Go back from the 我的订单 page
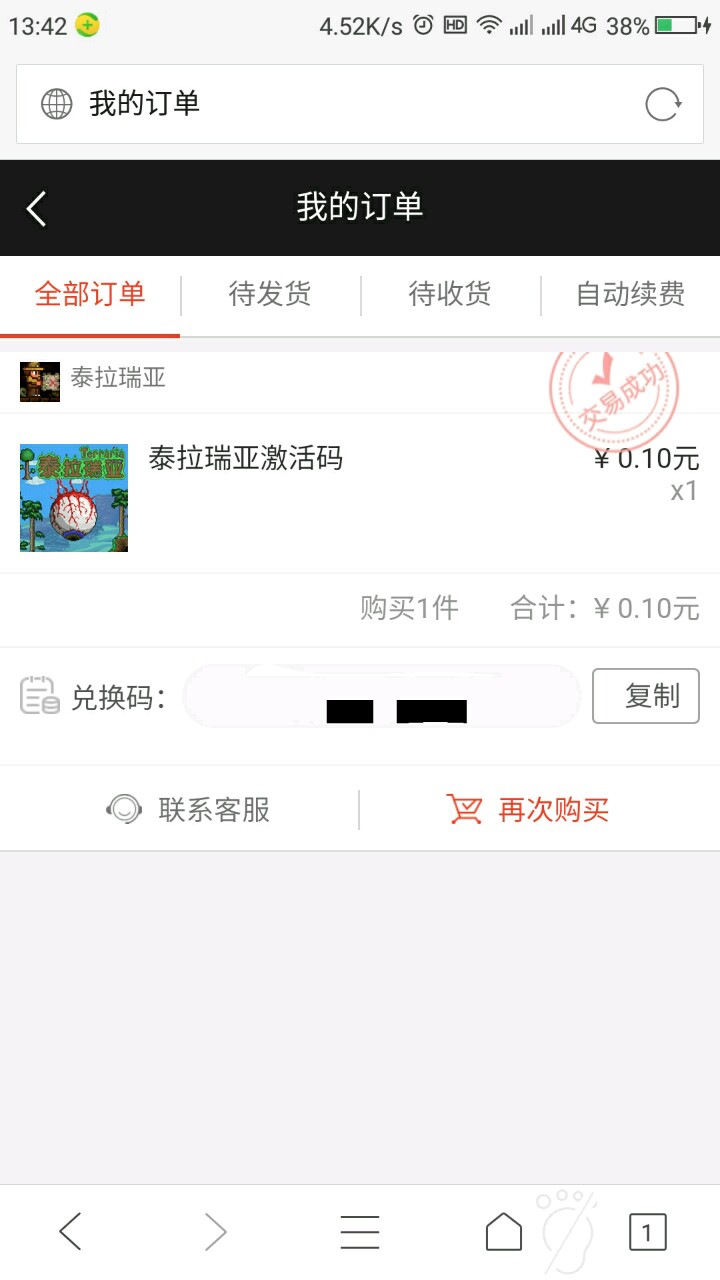 pyautogui.click(x=37, y=208)
